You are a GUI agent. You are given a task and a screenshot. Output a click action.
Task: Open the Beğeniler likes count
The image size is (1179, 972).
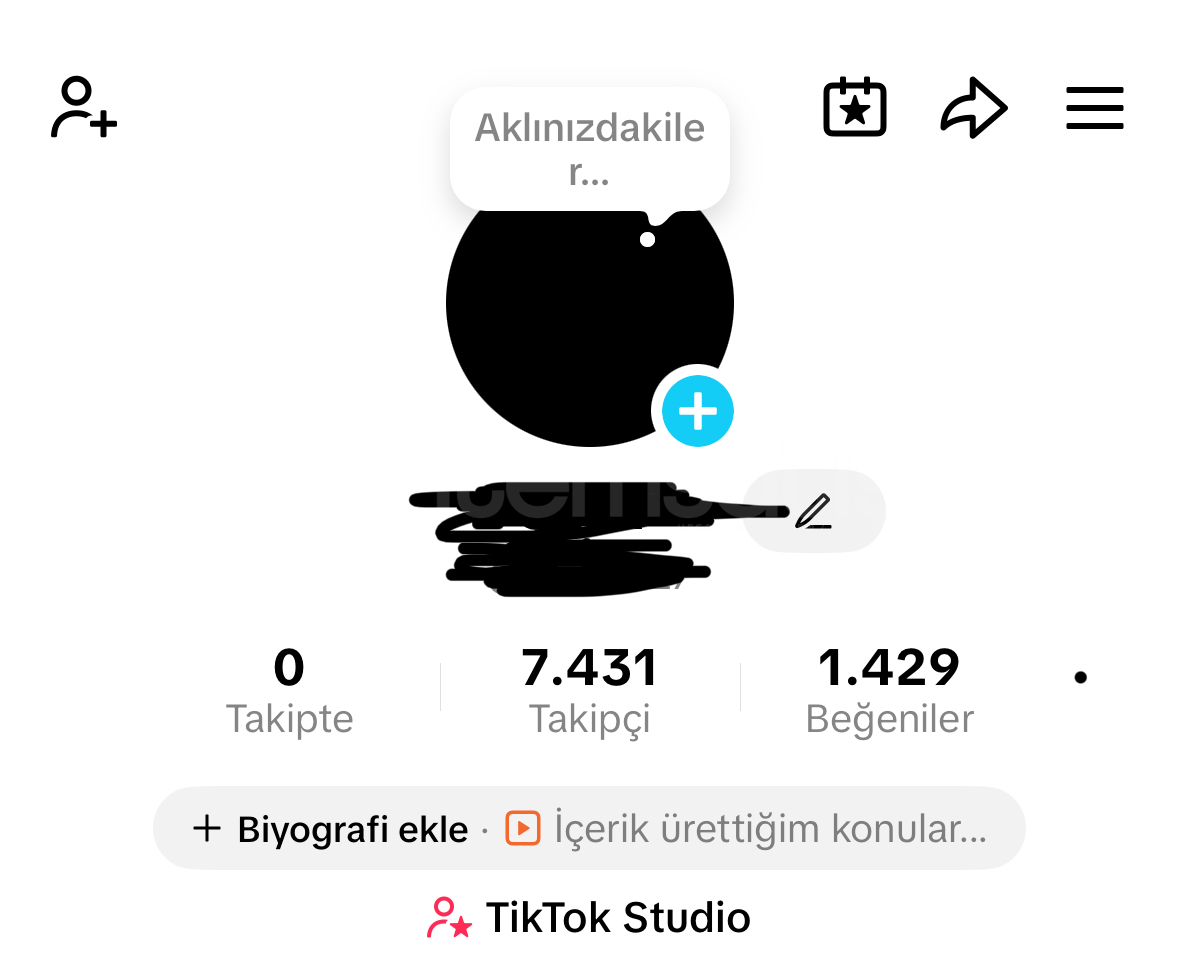(889, 691)
